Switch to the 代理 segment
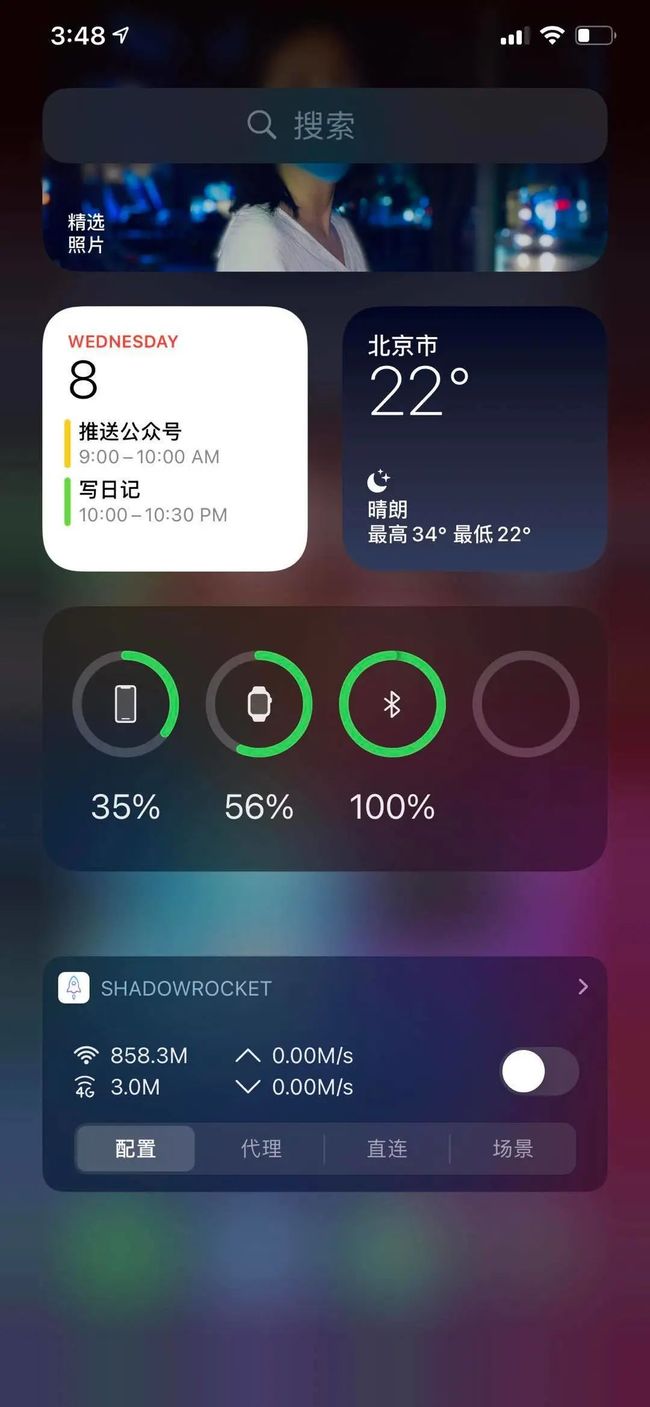 click(x=261, y=1148)
